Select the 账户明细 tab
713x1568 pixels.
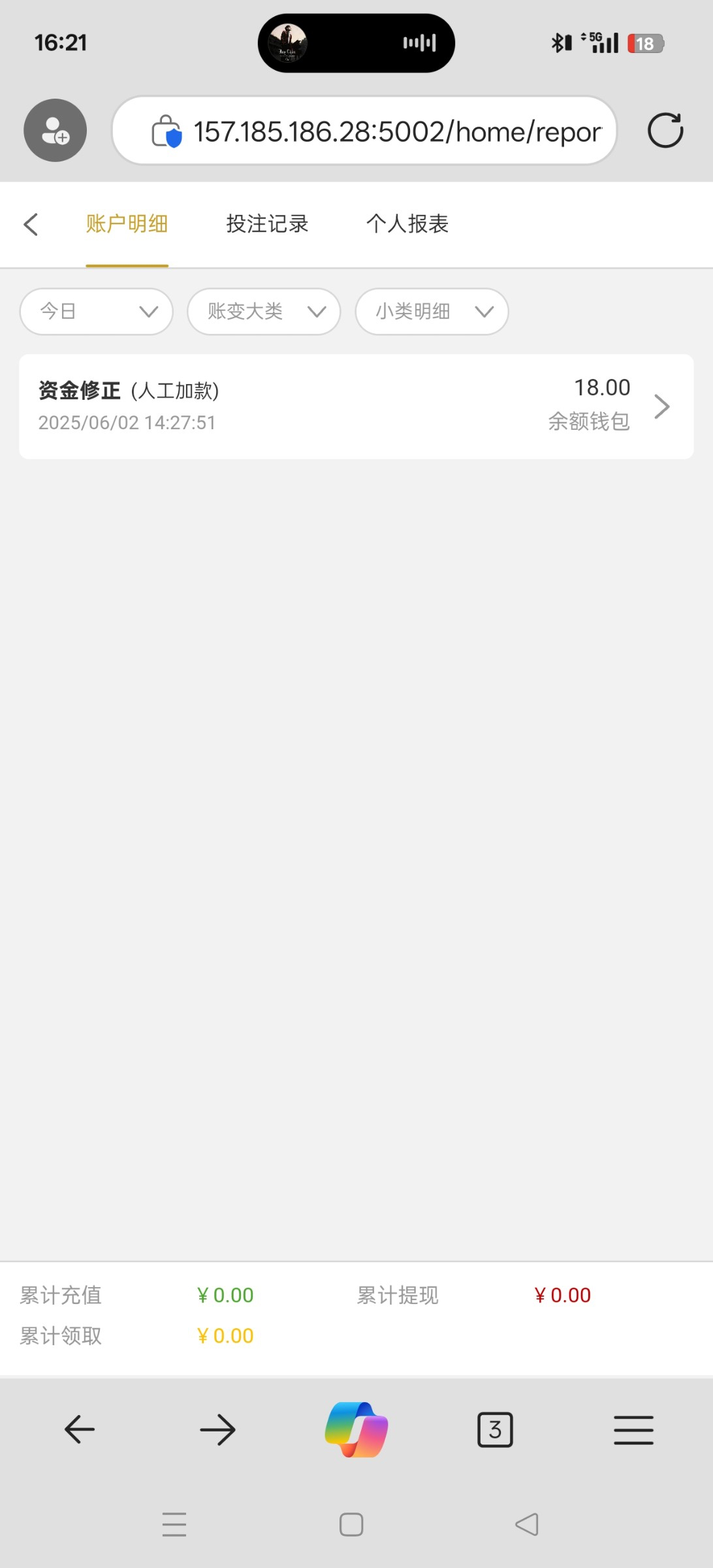click(127, 224)
